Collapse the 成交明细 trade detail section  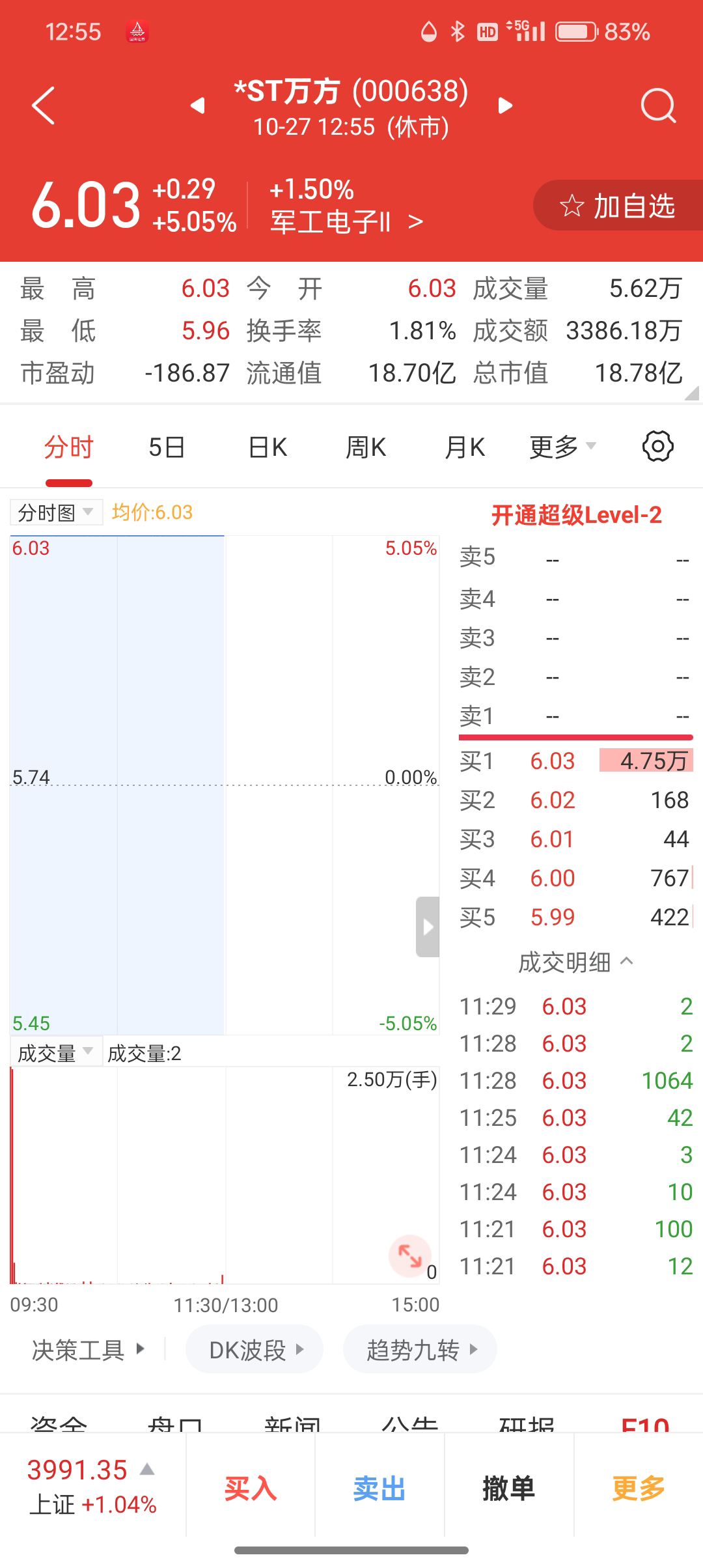click(575, 962)
